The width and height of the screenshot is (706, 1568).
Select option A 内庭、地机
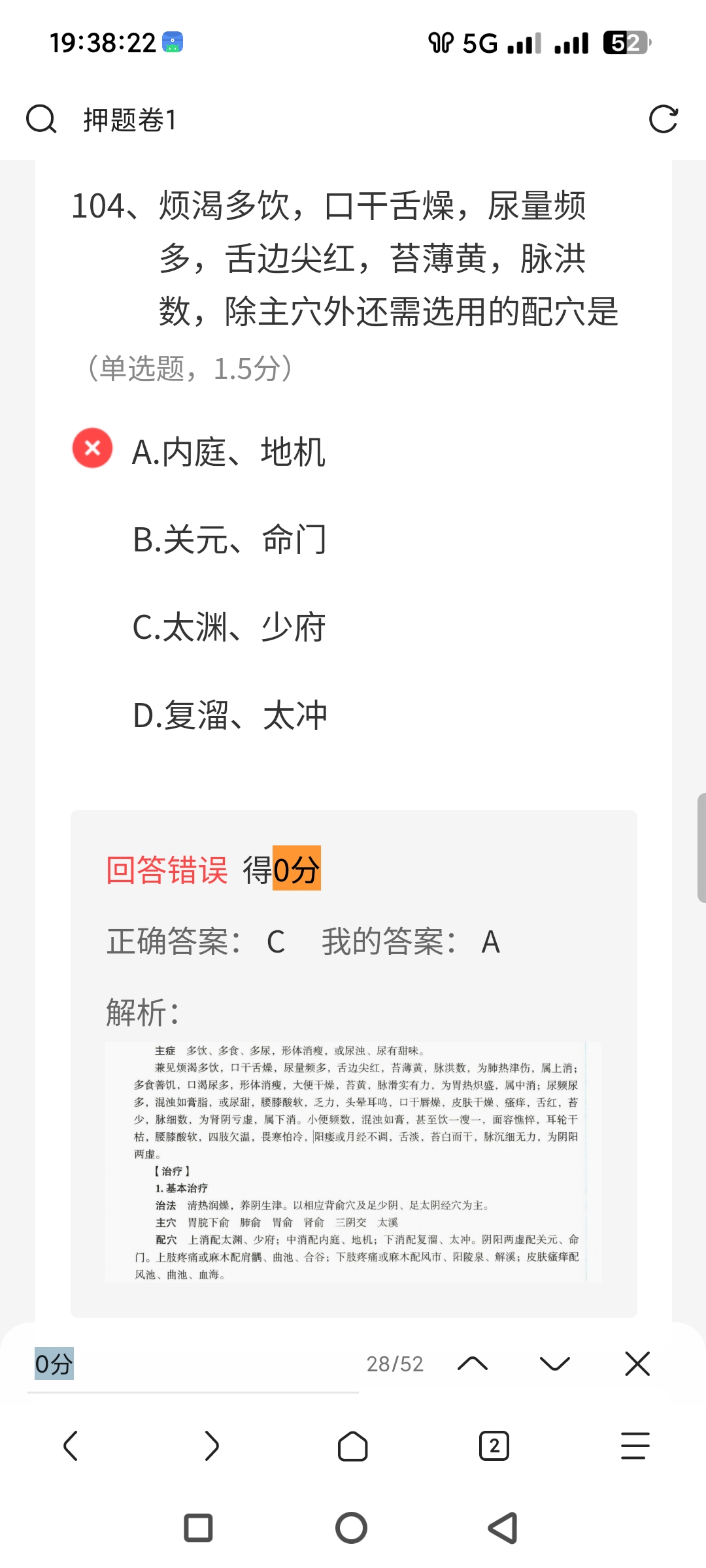click(x=228, y=452)
